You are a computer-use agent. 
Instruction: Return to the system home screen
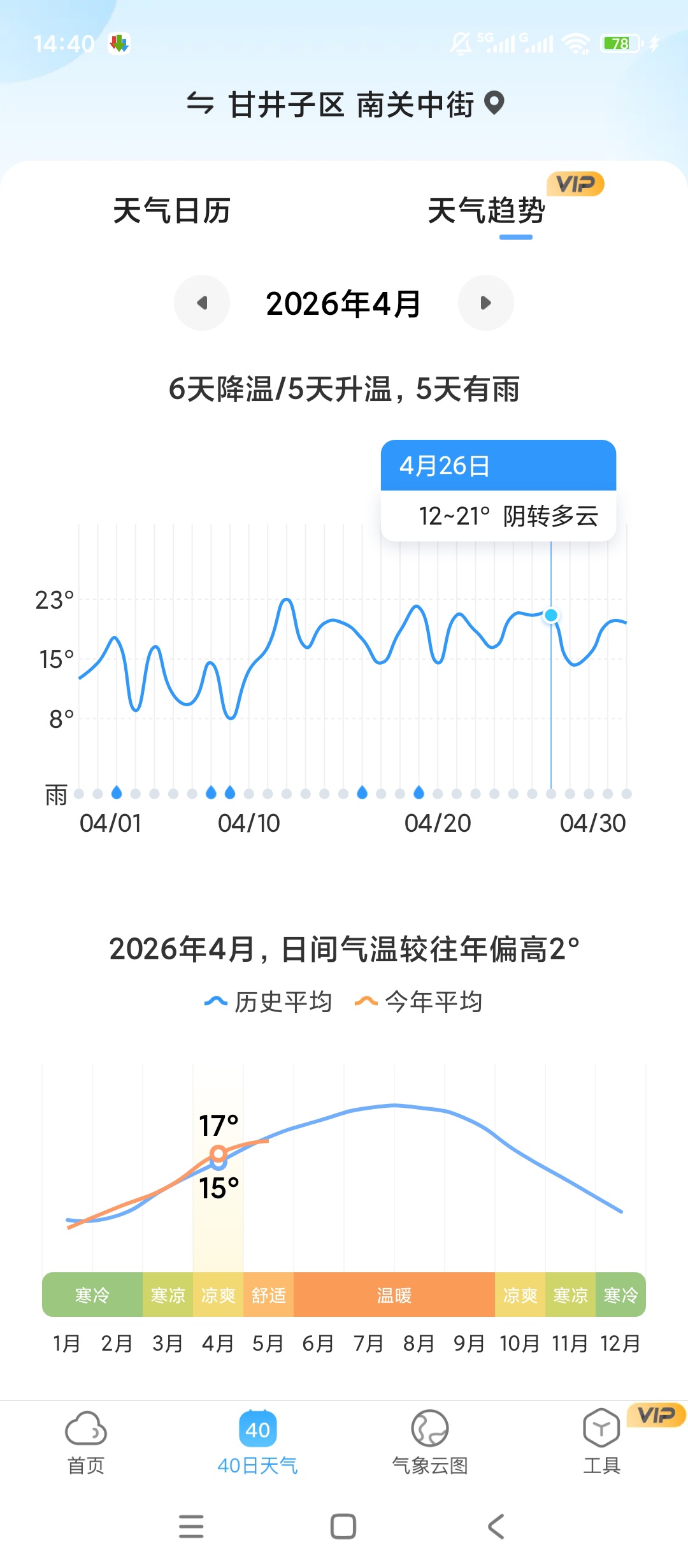[x=343, y=1527]
